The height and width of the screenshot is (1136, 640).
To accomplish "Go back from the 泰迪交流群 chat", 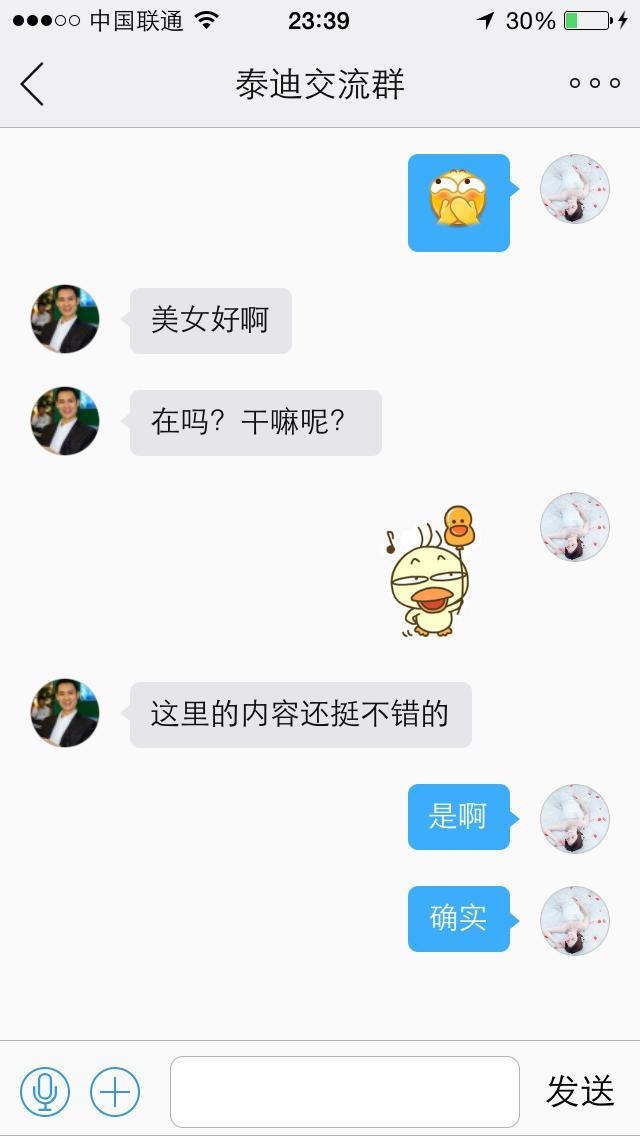I will pos(32,84).
